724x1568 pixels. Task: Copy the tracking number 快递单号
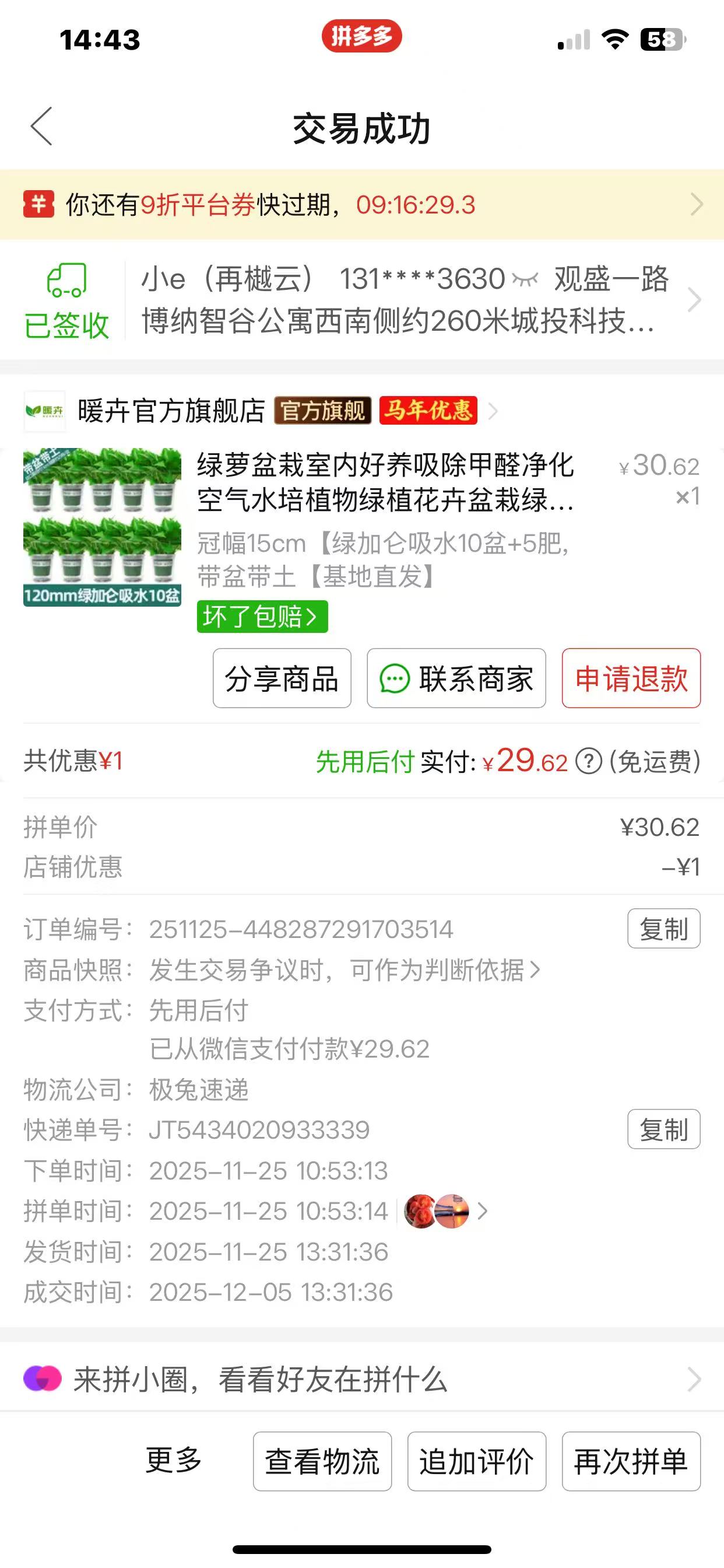click(663, 1130)
